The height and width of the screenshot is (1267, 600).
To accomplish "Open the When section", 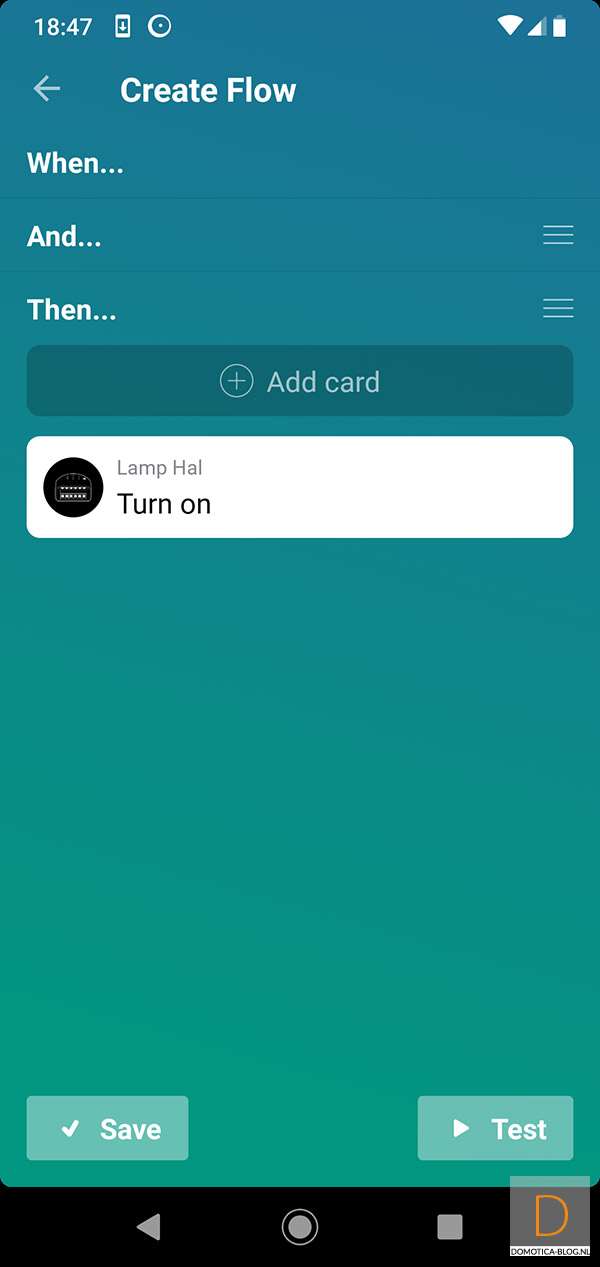I will 75,163.
